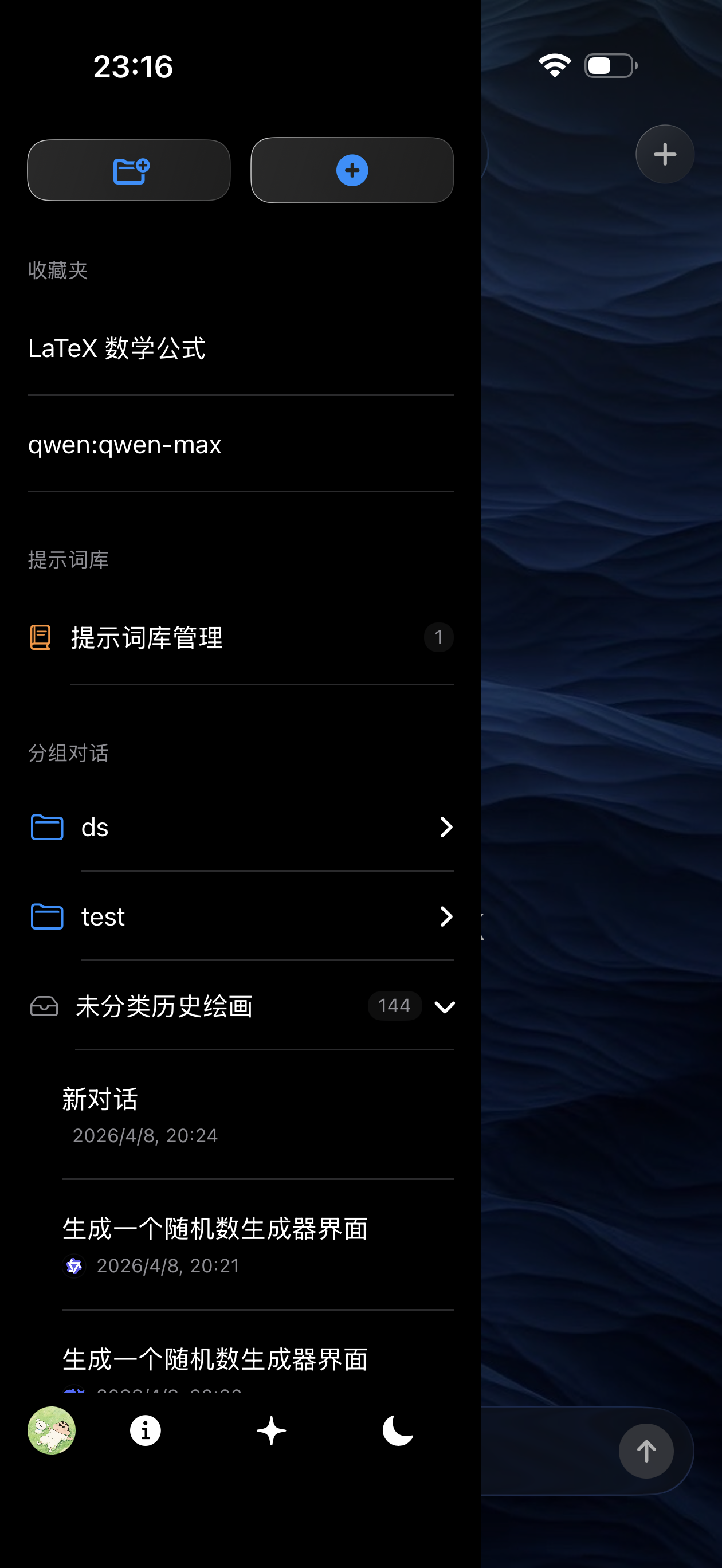Create a new folder group
This screenshot has width=722, height=1568.
128,170
